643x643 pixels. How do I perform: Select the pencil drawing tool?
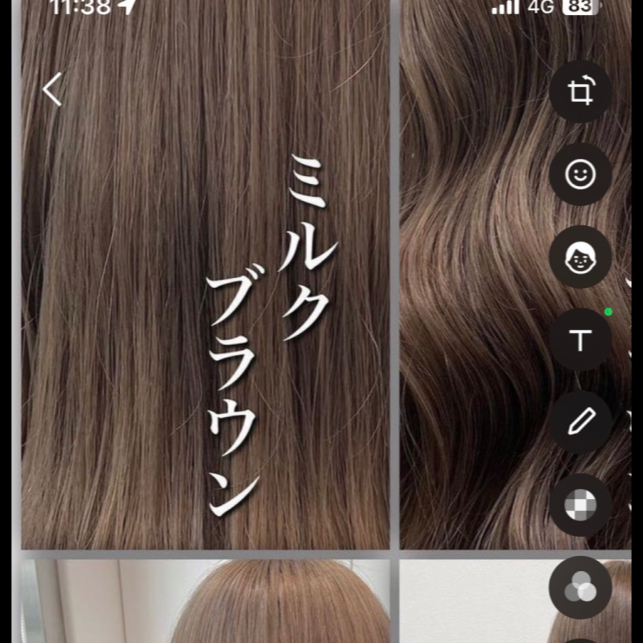[580, 422]
